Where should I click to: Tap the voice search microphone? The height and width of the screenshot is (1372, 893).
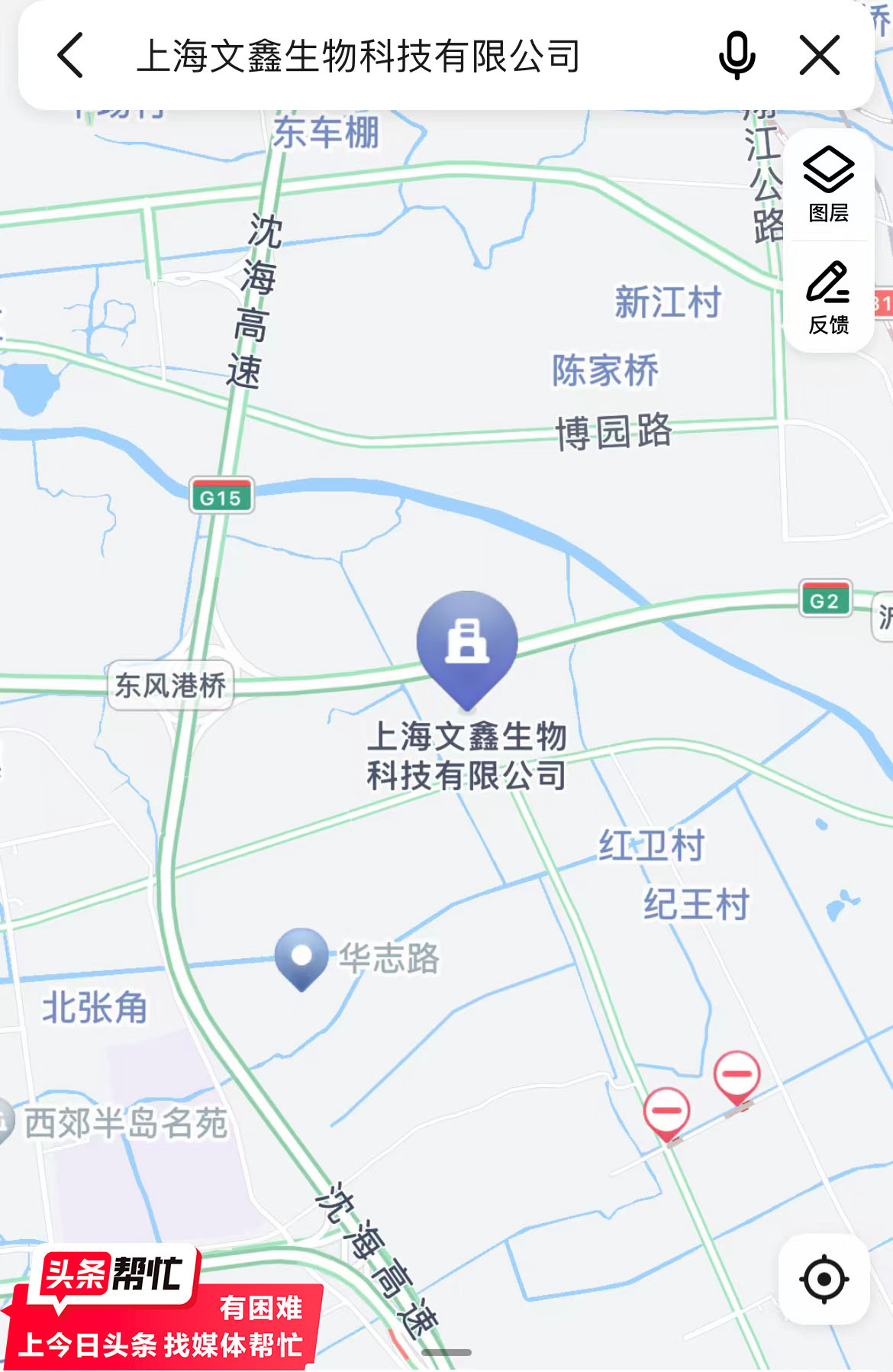735,54
